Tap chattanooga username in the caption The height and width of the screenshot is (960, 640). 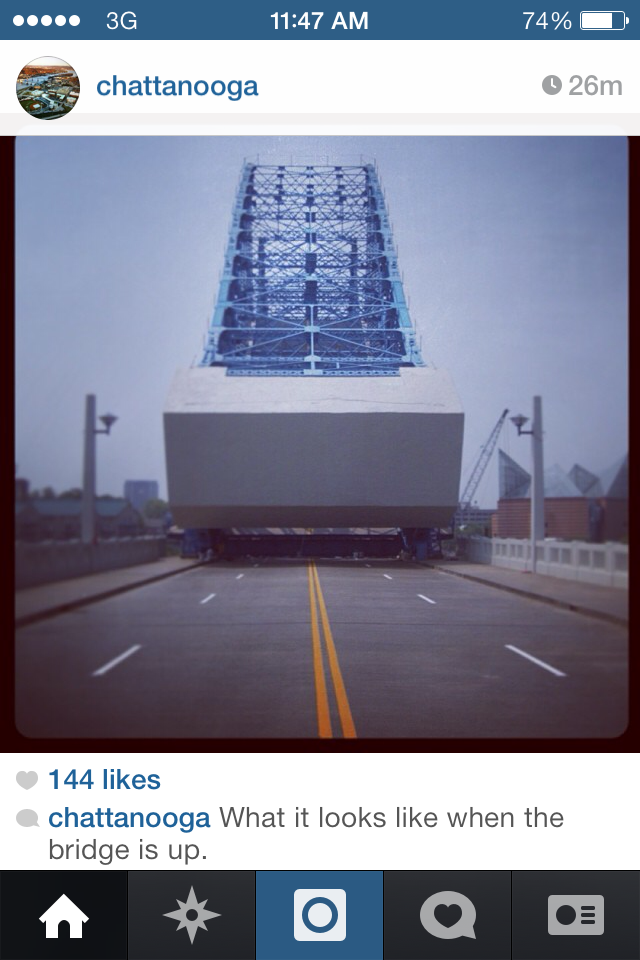coord(129,818)
